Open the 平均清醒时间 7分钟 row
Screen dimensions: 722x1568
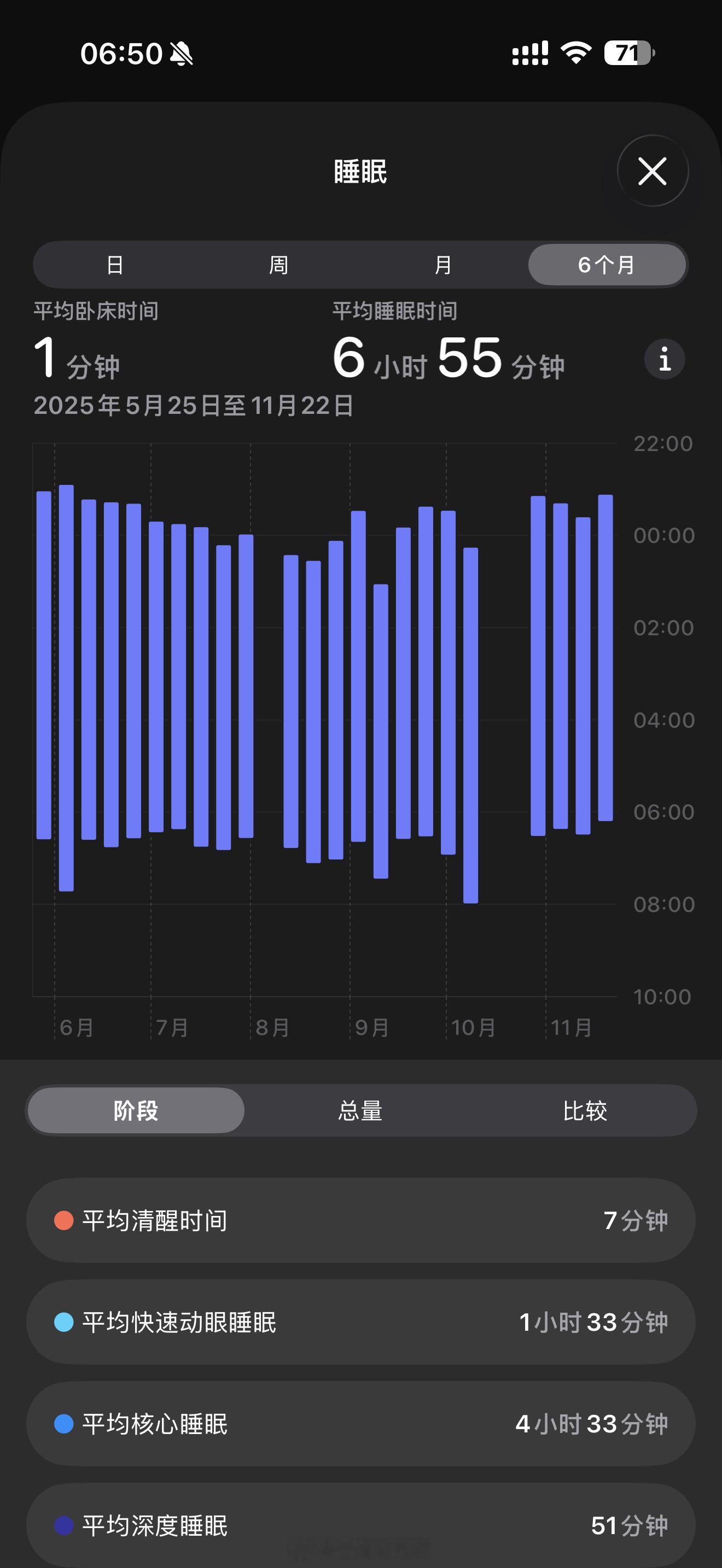coord(360,1220)
